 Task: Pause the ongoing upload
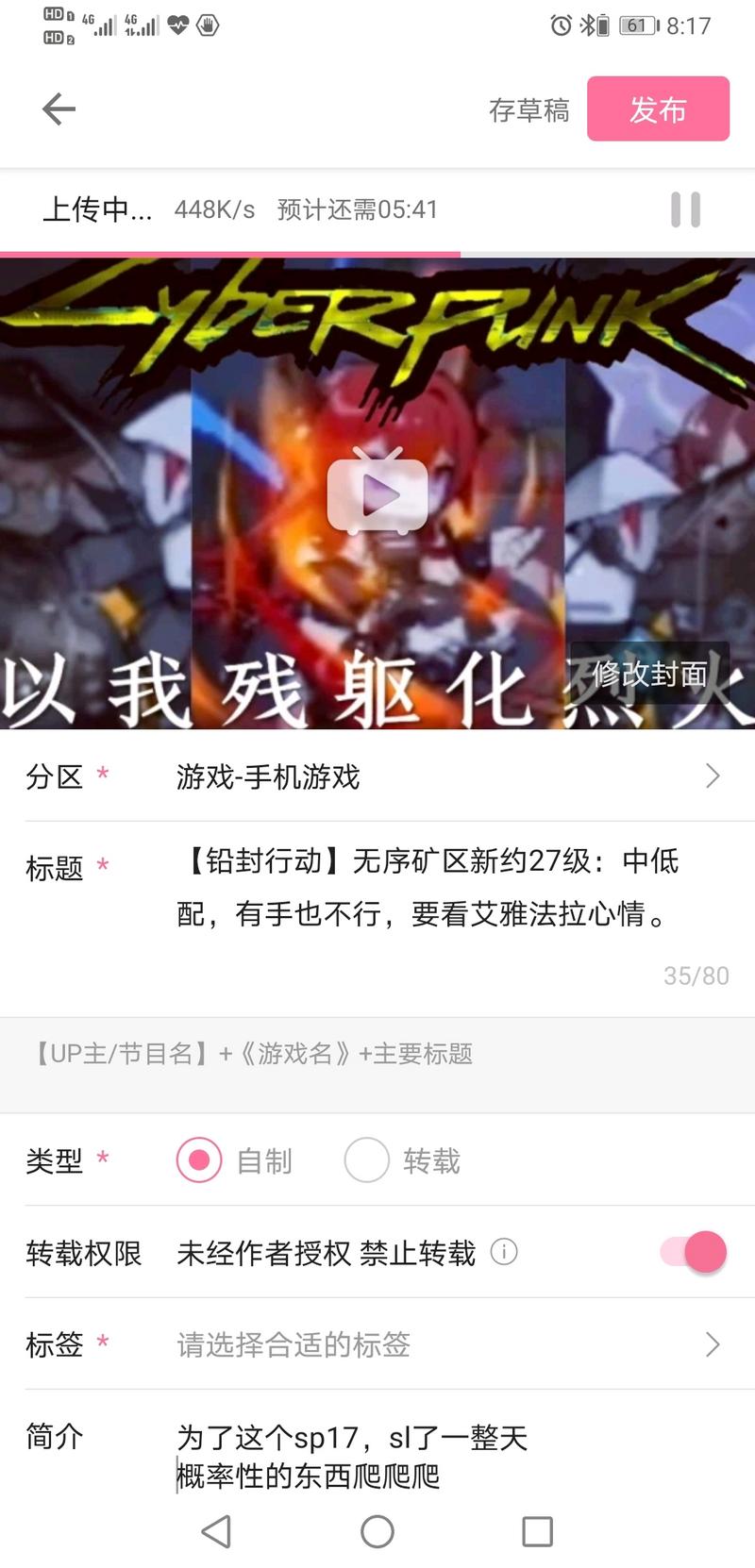click(685, 209)
